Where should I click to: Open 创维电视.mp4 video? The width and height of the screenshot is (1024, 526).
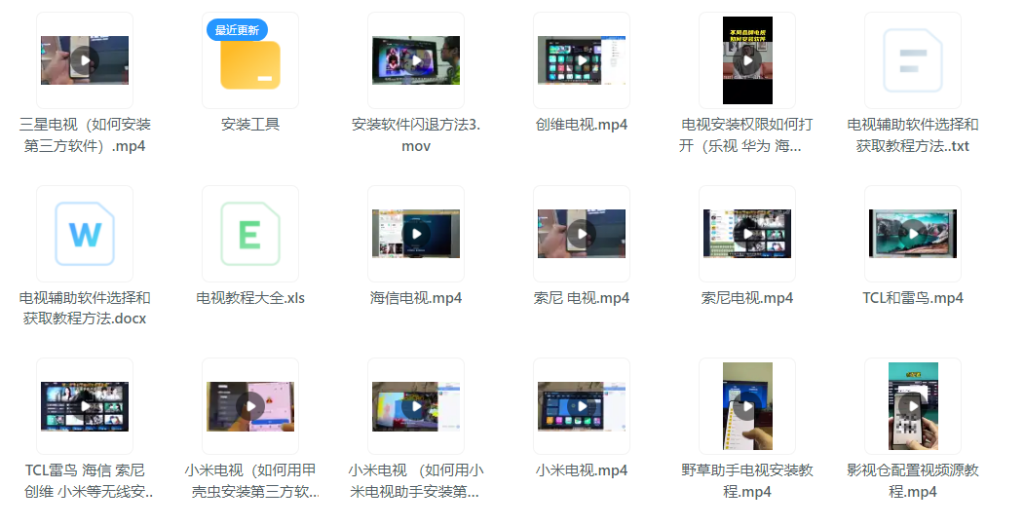click(x=582, y=60)
